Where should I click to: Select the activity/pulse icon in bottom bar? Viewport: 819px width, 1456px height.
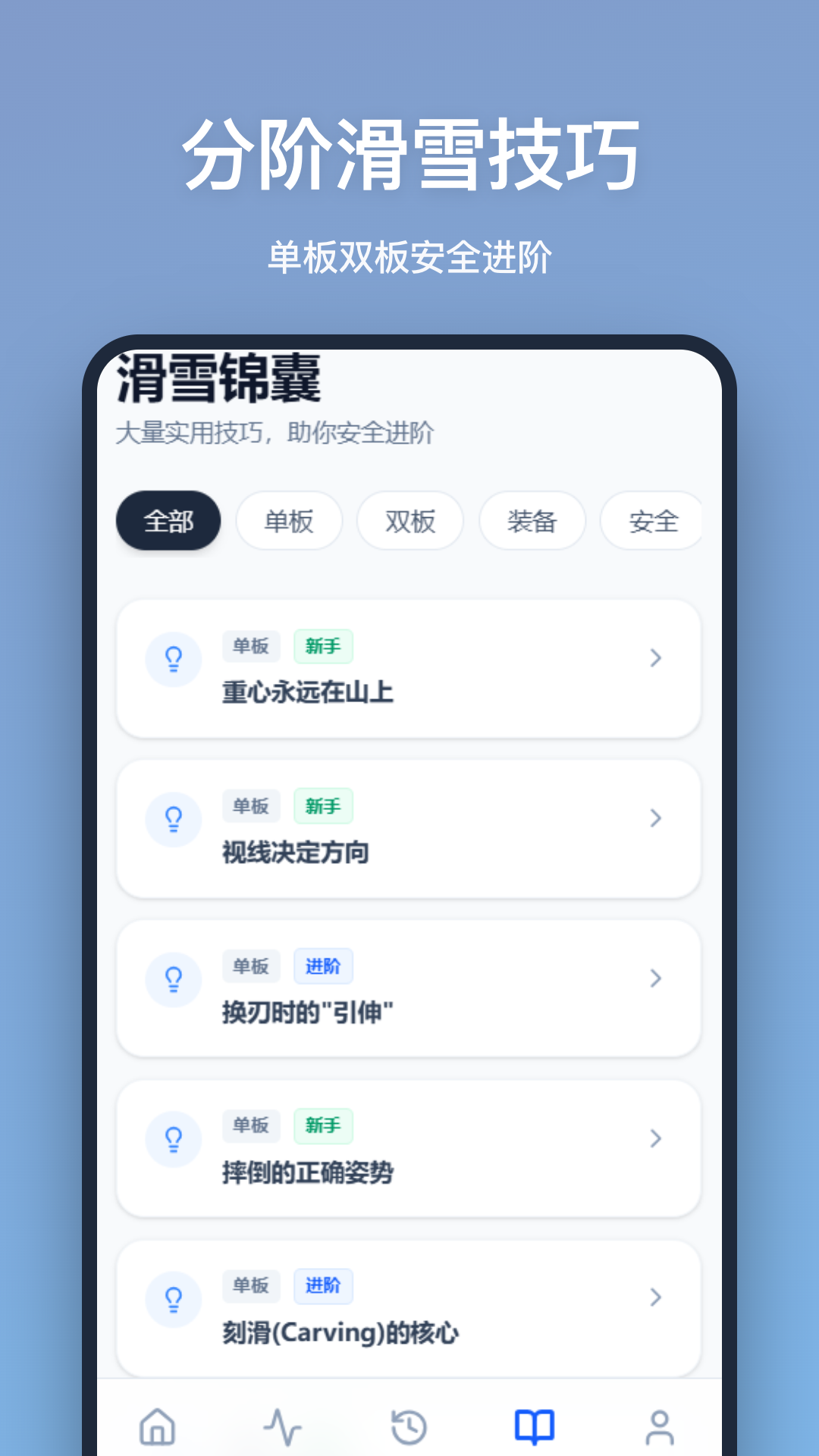pos(283,1426)
